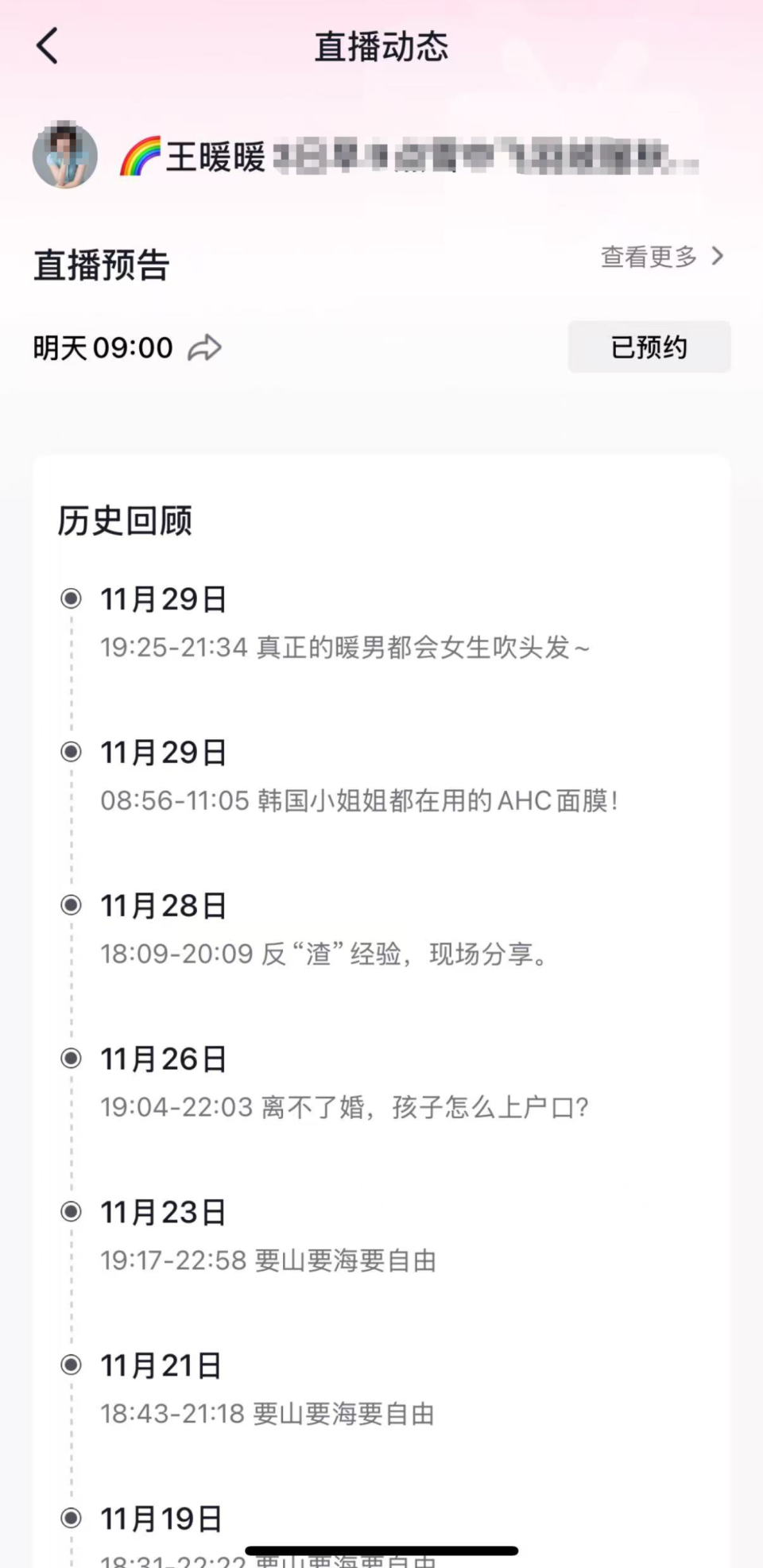
Task: Select the timeline radio marker for 11月23日
Action: click(x=72, y=1210)
